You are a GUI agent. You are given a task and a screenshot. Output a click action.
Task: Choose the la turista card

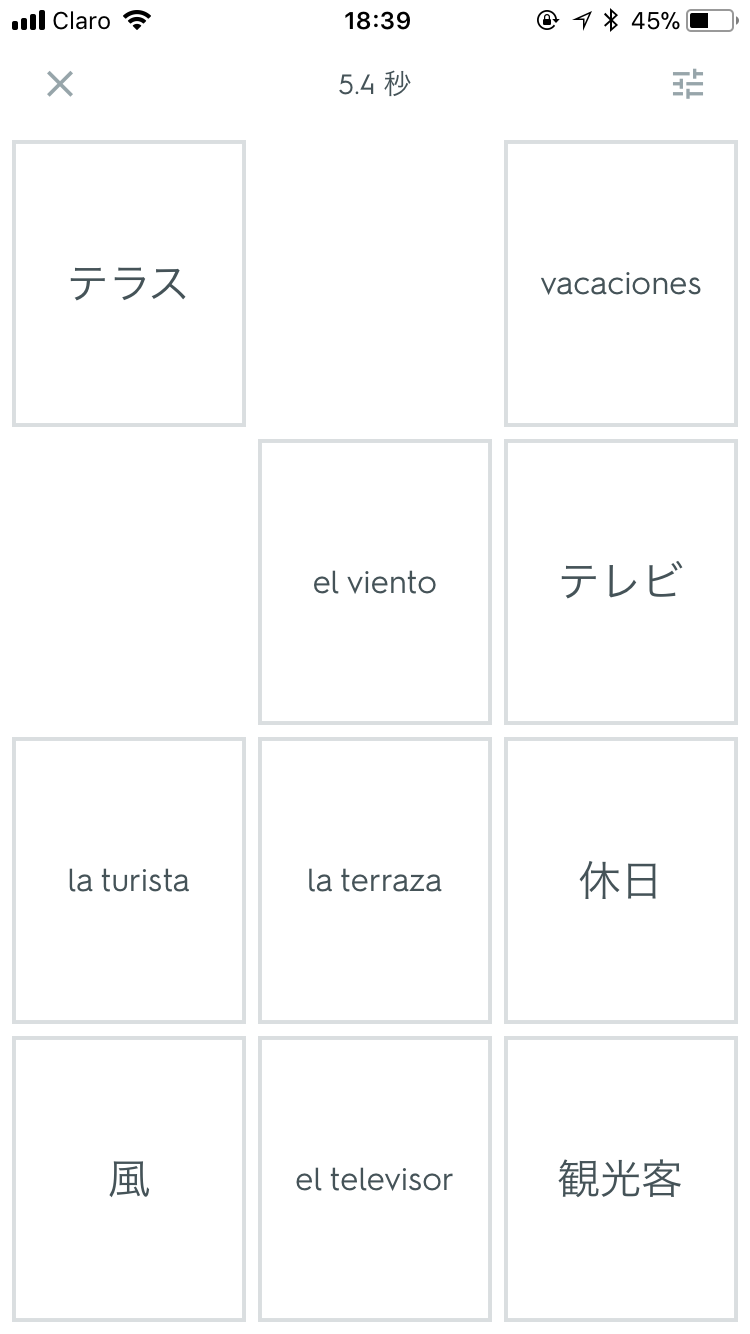(x=129, y=881)
